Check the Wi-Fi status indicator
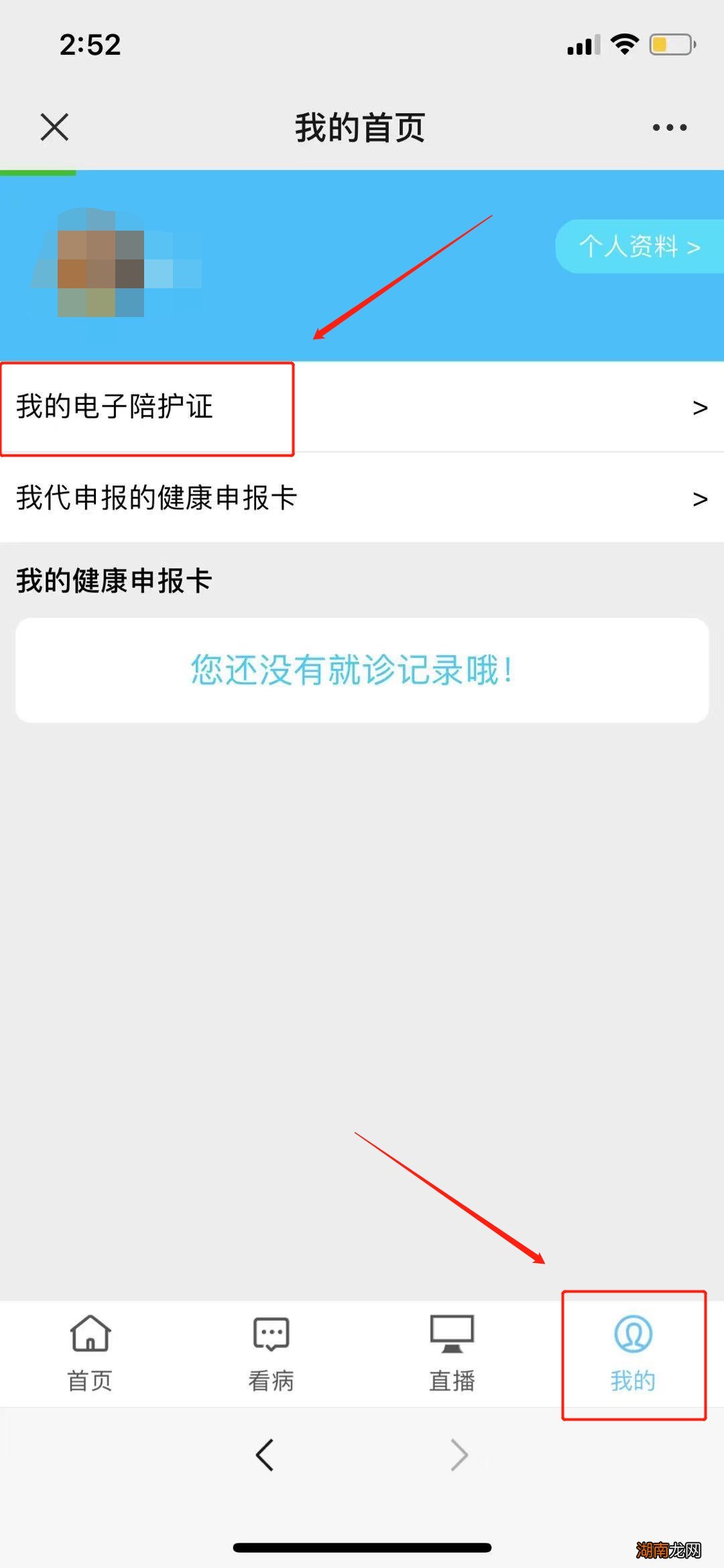The width and height of the screenshot is (724, 1568). tap(623, 43)
